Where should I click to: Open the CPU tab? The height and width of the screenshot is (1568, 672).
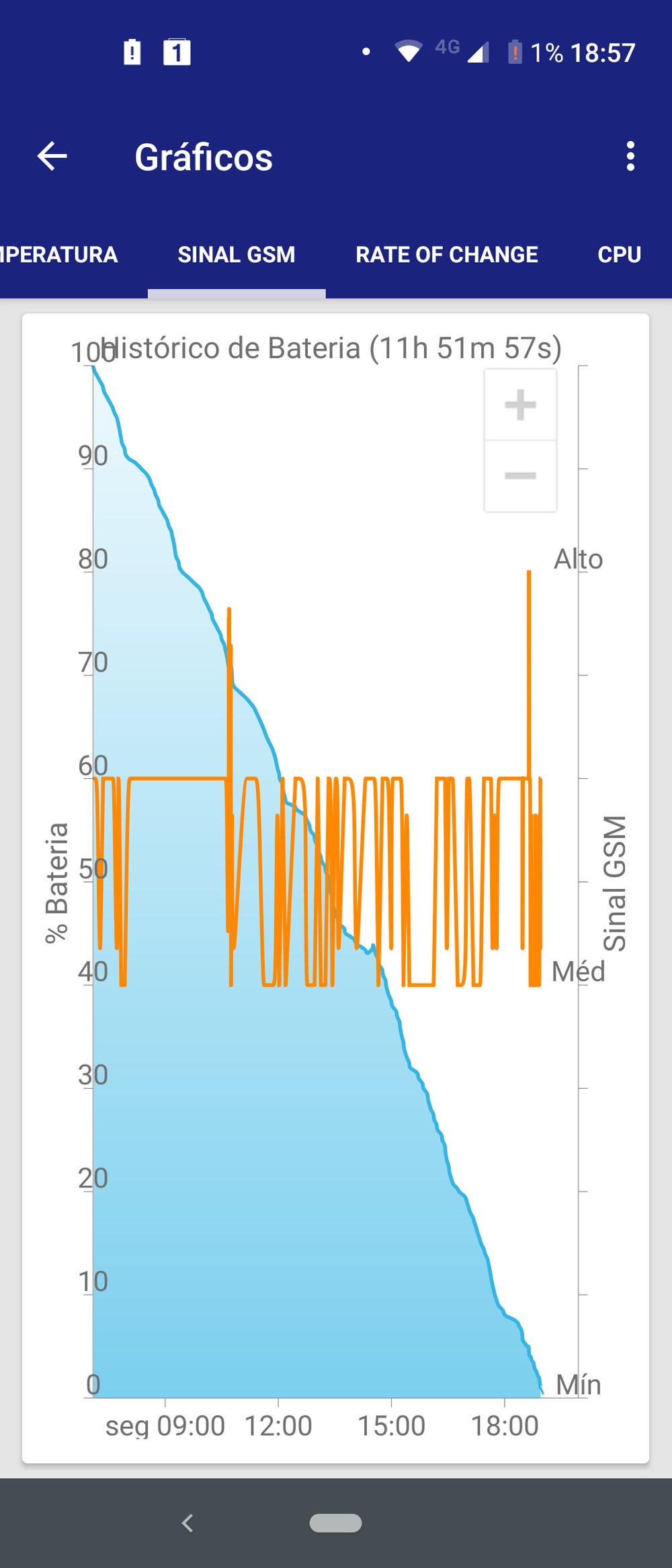(x=619, y=255)
